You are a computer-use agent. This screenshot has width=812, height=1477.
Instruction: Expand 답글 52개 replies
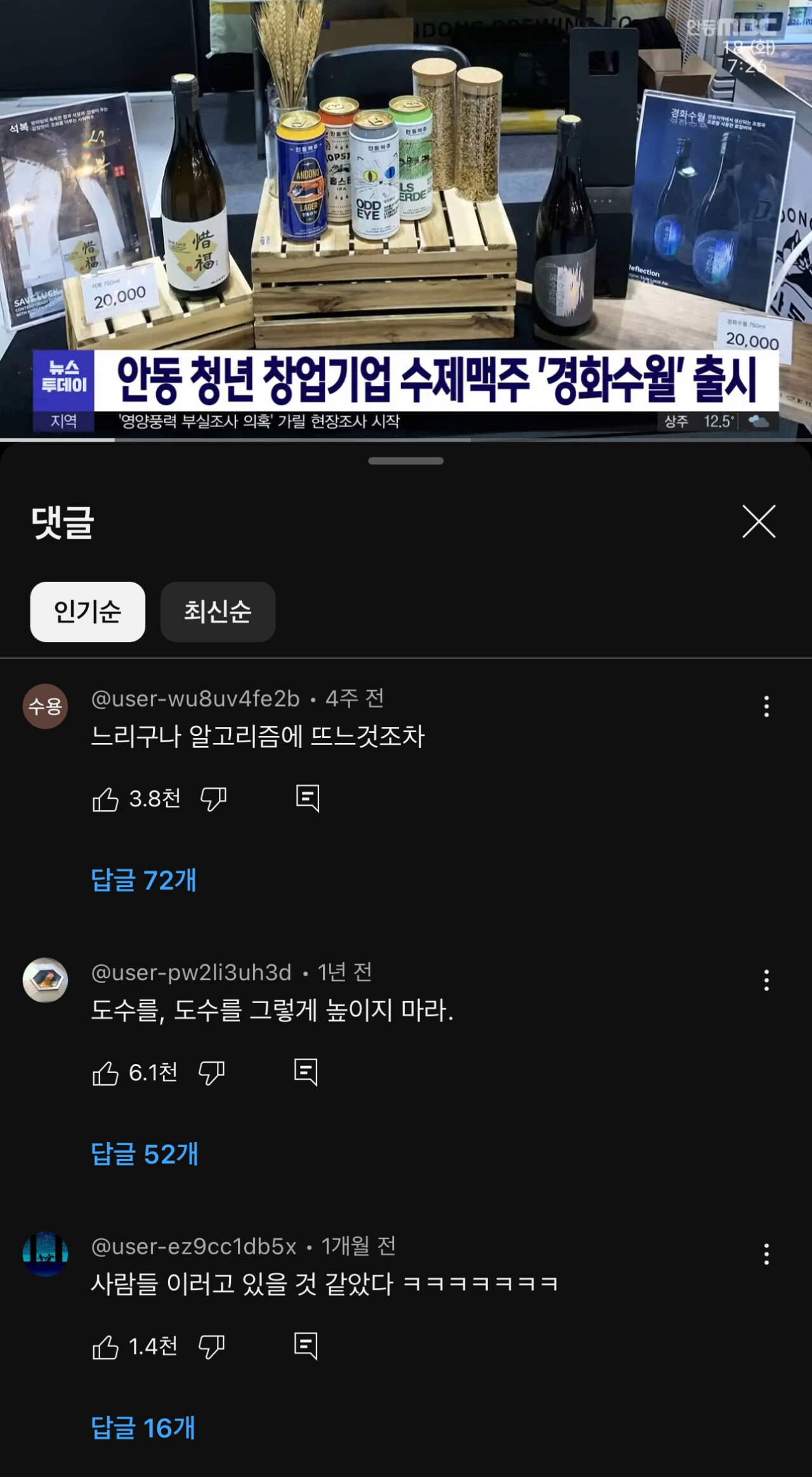point(145,1154)
